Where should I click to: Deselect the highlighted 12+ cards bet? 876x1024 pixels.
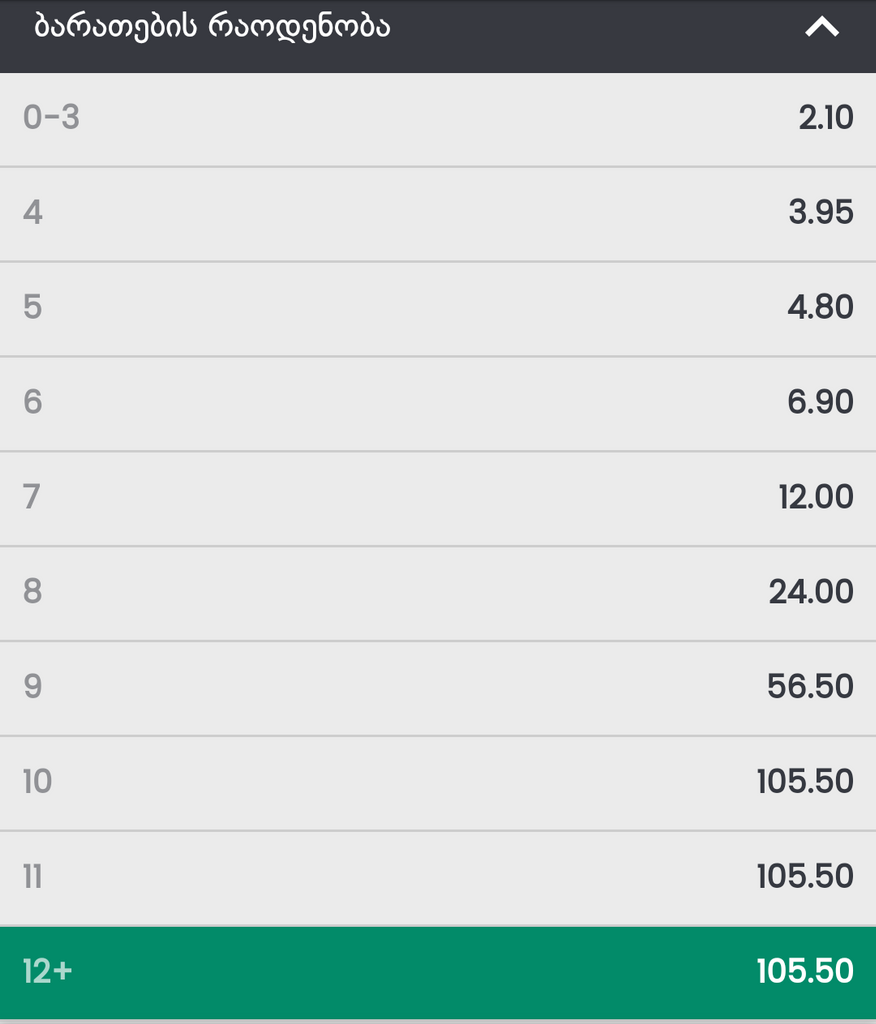coord(438,972)
